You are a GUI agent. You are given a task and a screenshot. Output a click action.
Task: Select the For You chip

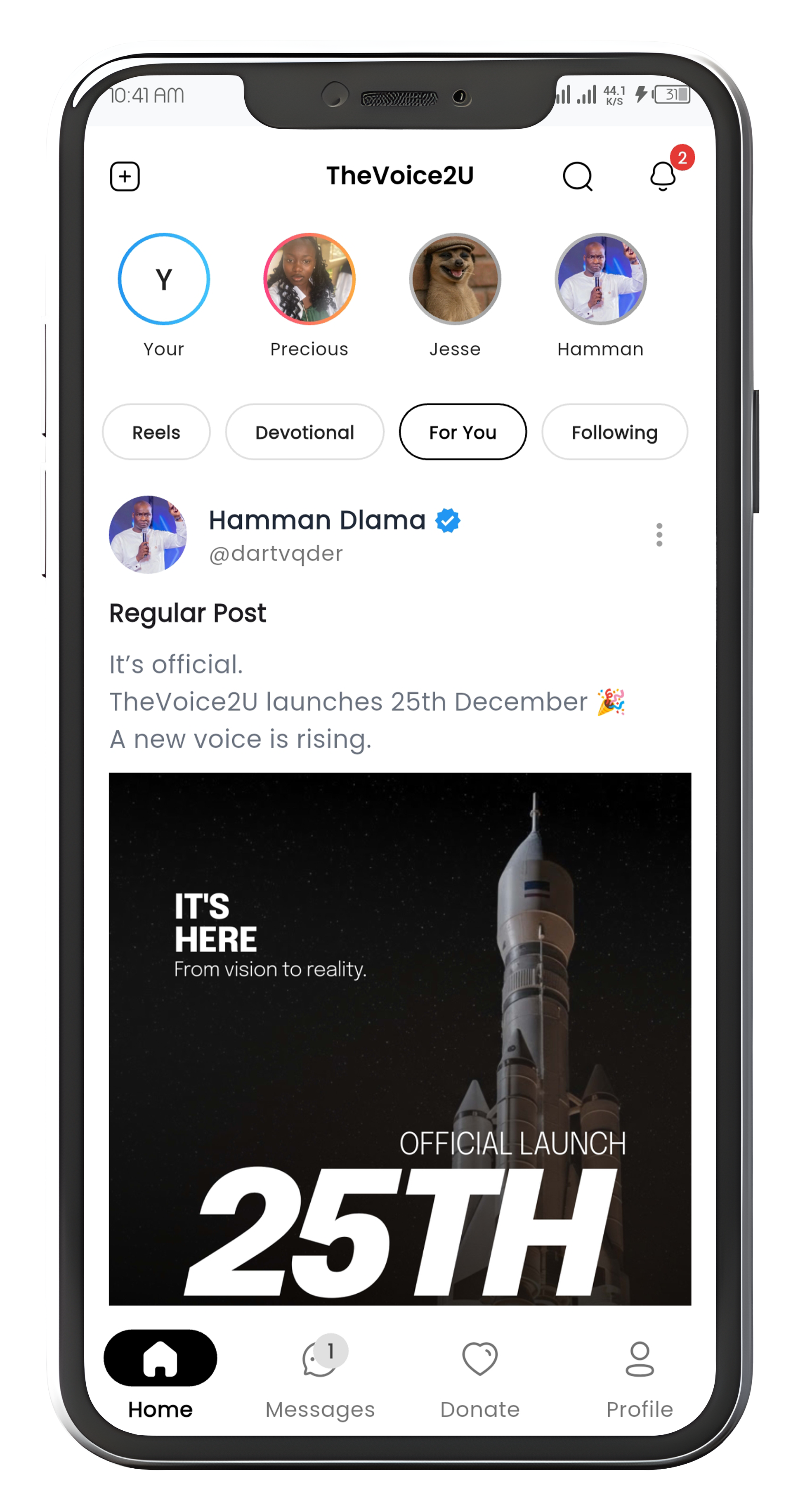pyautogui.click(x=463, y=432)
